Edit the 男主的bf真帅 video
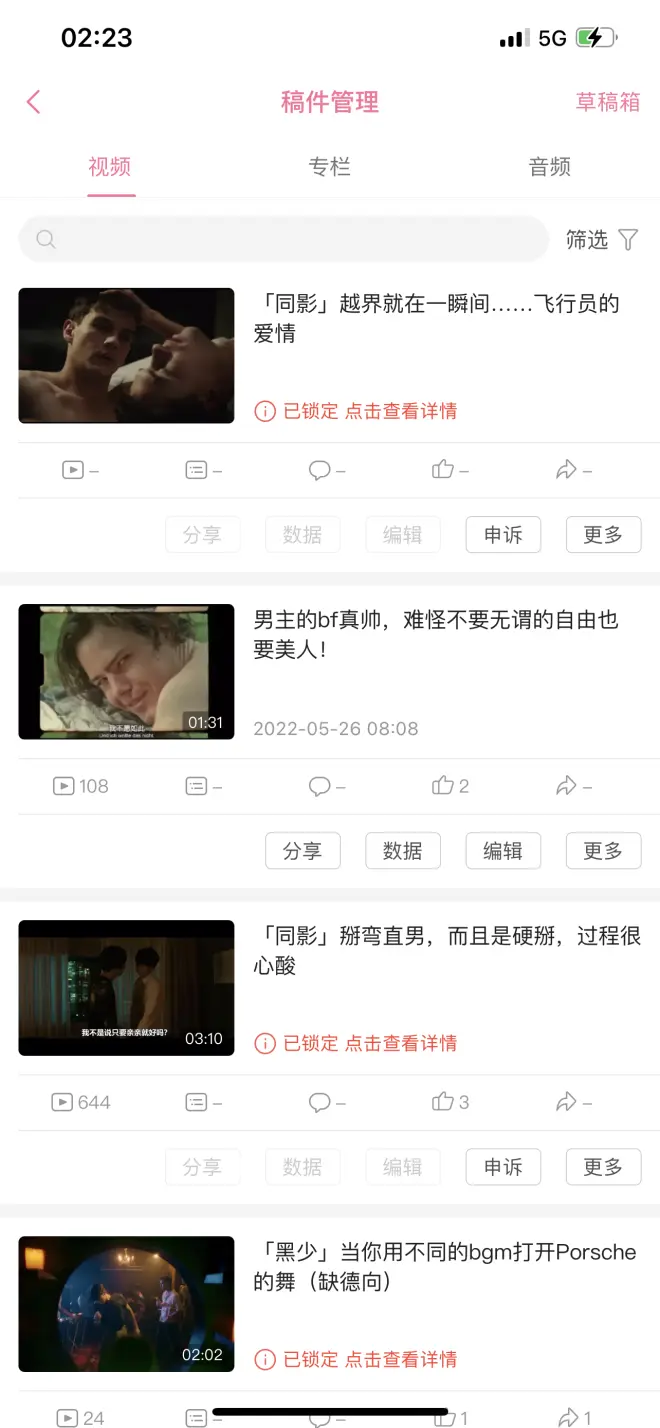Screen dimensions: 660x1428 pyautogui.click(x=503, y=851)
